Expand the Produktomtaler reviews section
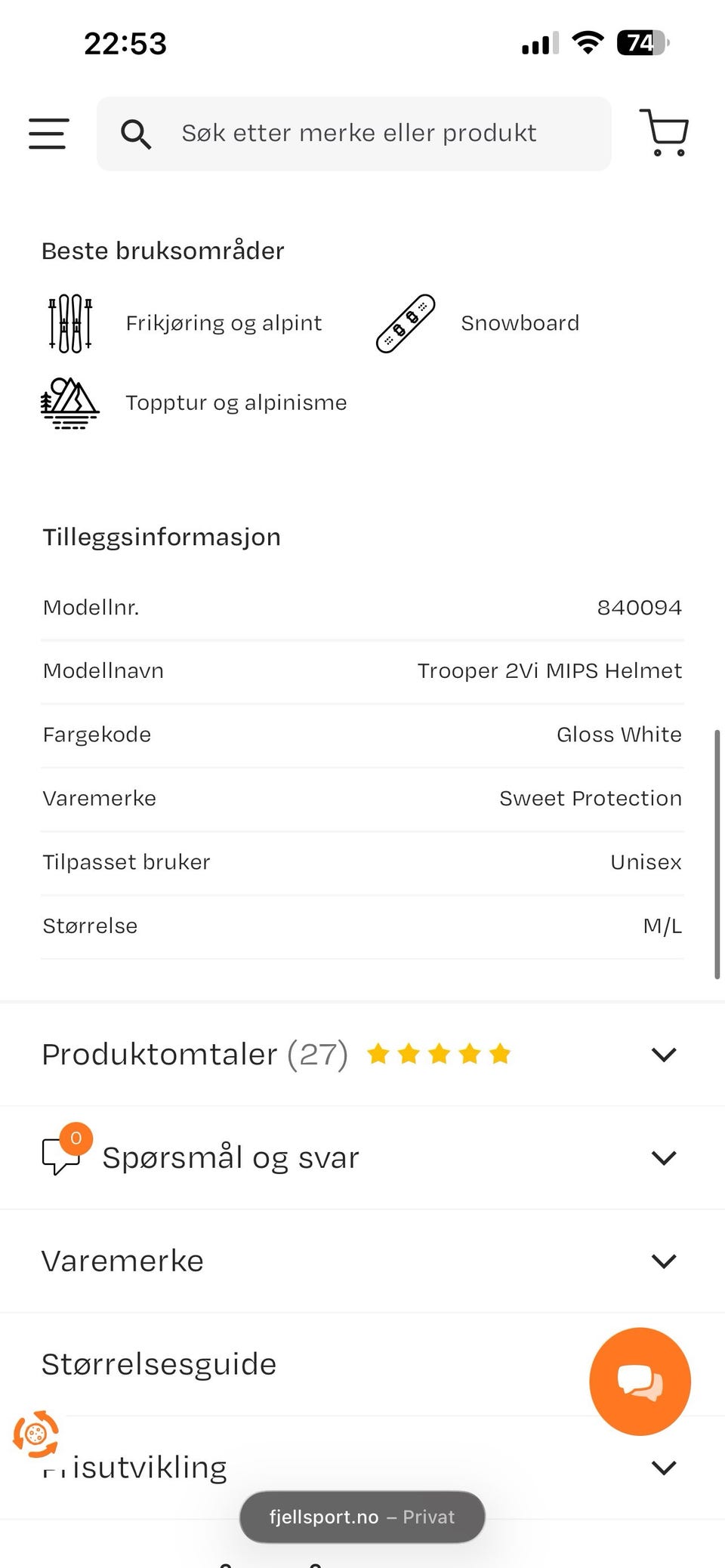The image size is (725, 1568). (663, 1054)
